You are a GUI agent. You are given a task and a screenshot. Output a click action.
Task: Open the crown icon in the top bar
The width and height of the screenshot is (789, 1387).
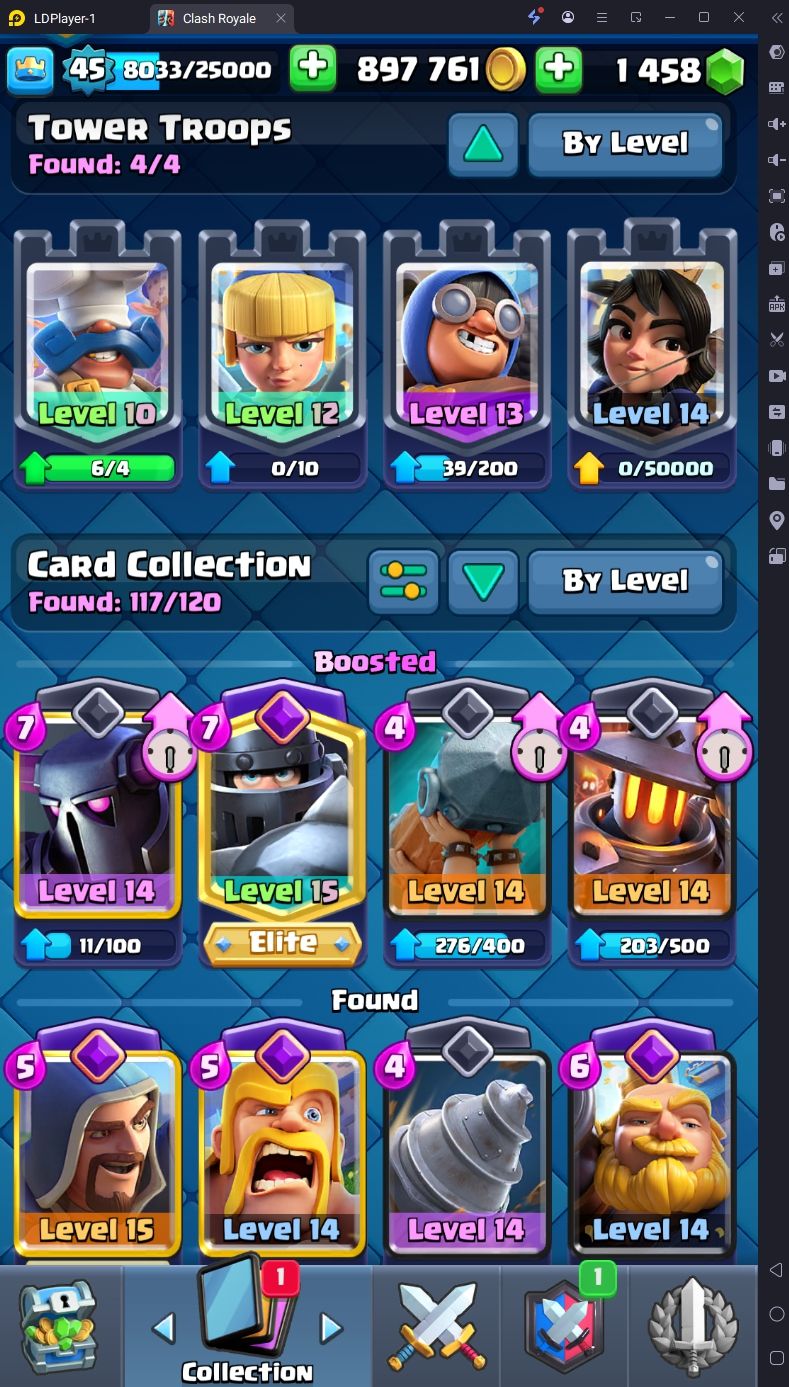tap(30, 69)
